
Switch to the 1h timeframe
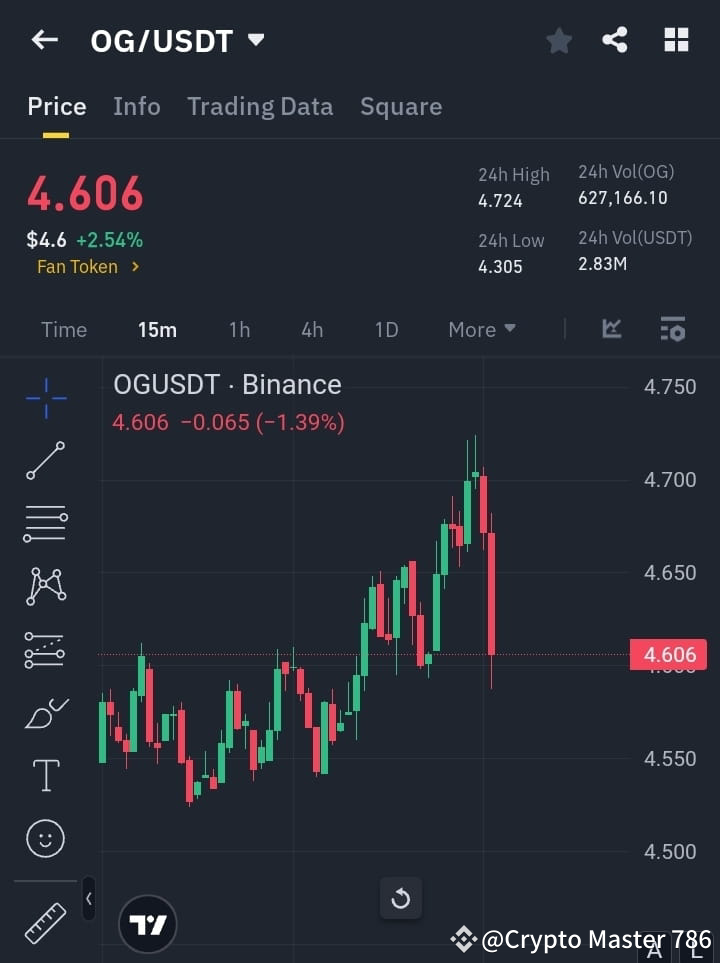click(x=239, y=329)
